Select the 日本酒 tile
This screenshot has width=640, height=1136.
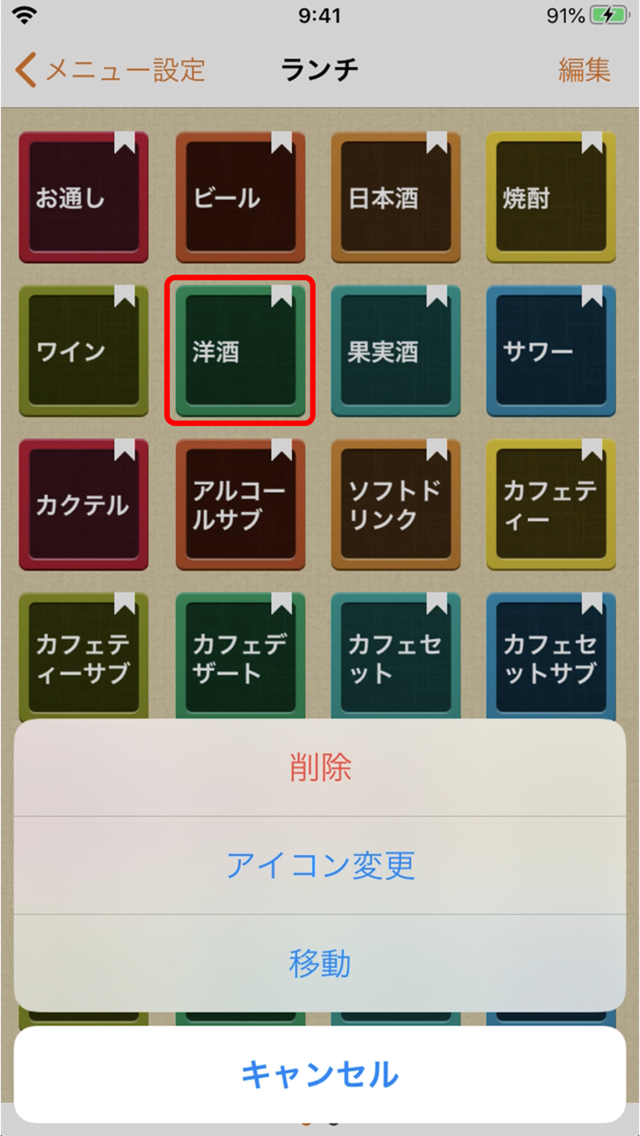point(396,197)
